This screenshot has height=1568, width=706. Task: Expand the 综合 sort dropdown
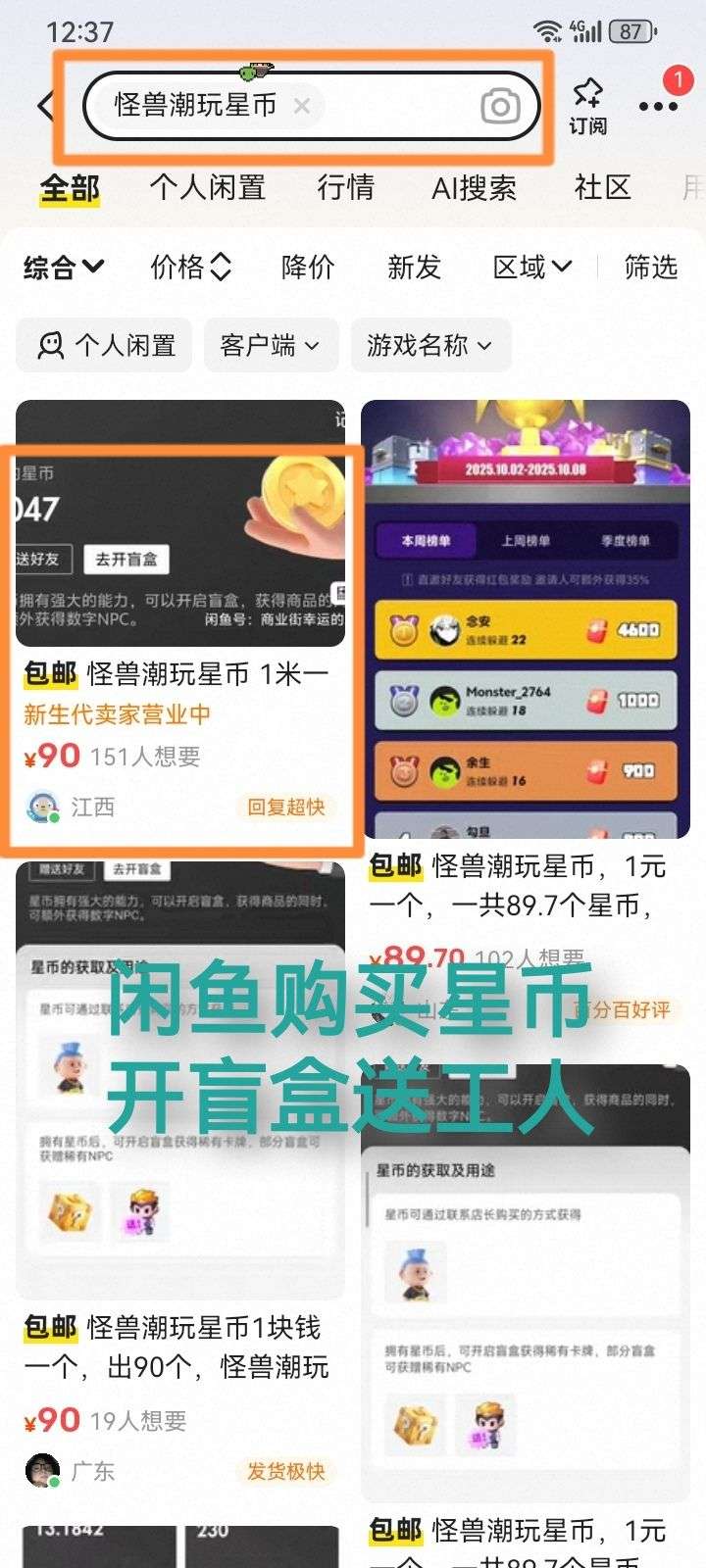point(64,267)
